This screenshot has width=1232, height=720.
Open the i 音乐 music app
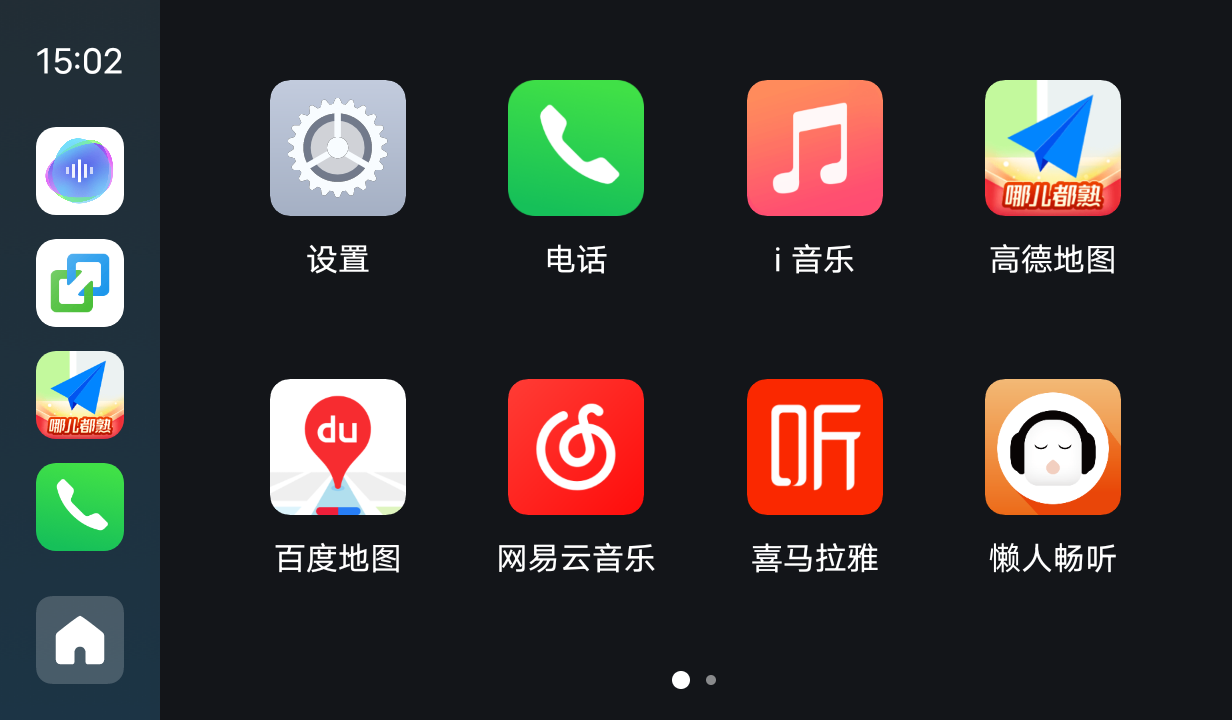click(x=814, y=148)
